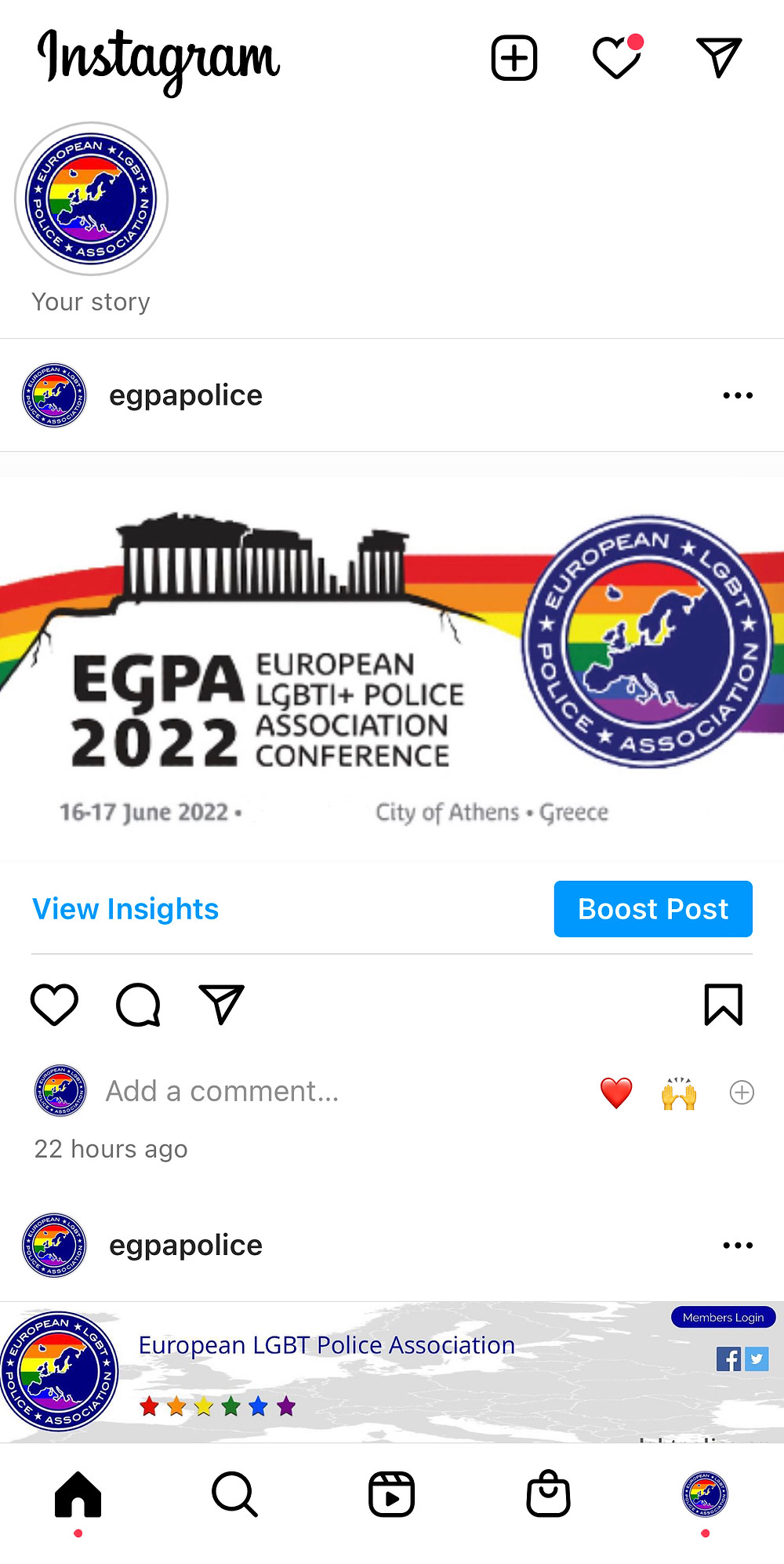The image size is (784, 1564).
Task: Tap Boost Post button
Action: [652, 909]
